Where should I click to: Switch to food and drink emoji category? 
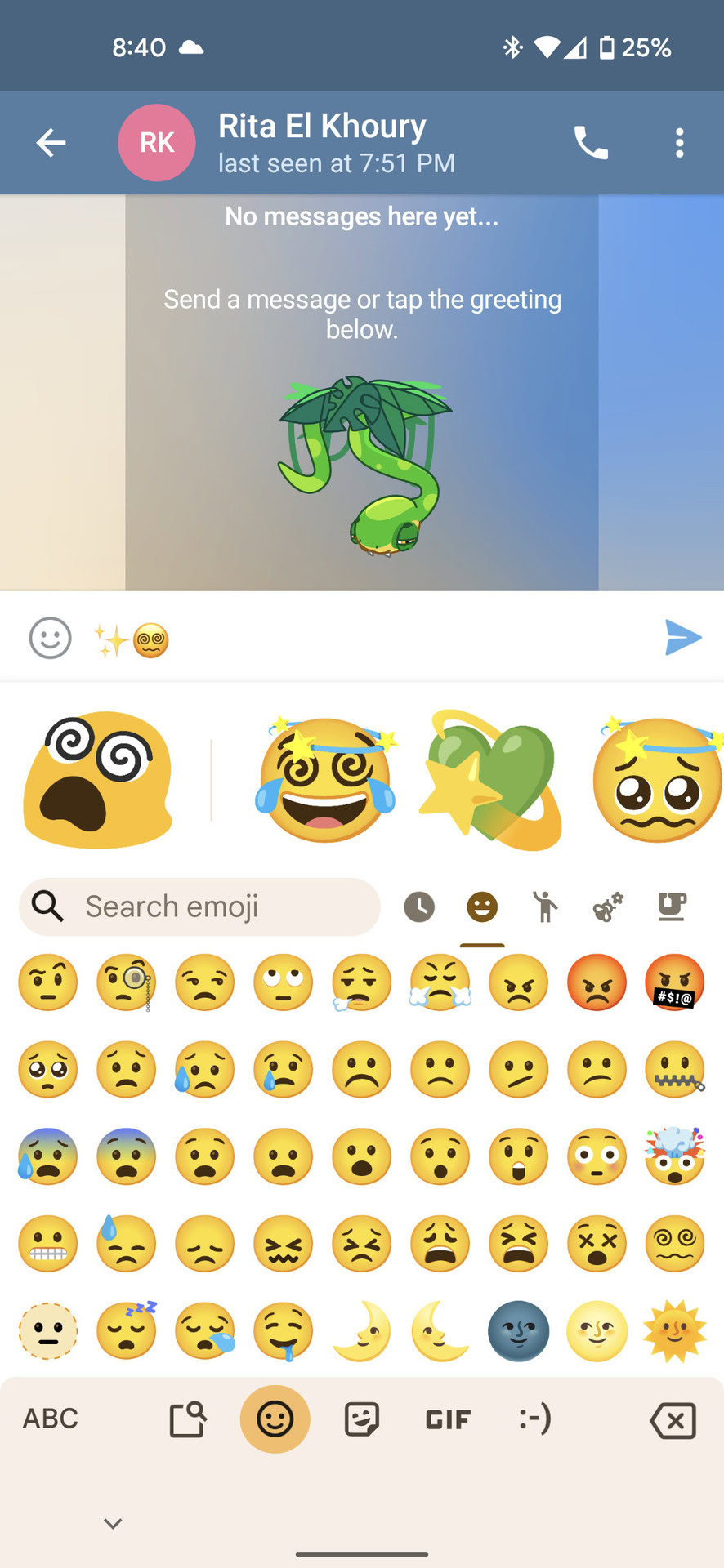[671, 907]
